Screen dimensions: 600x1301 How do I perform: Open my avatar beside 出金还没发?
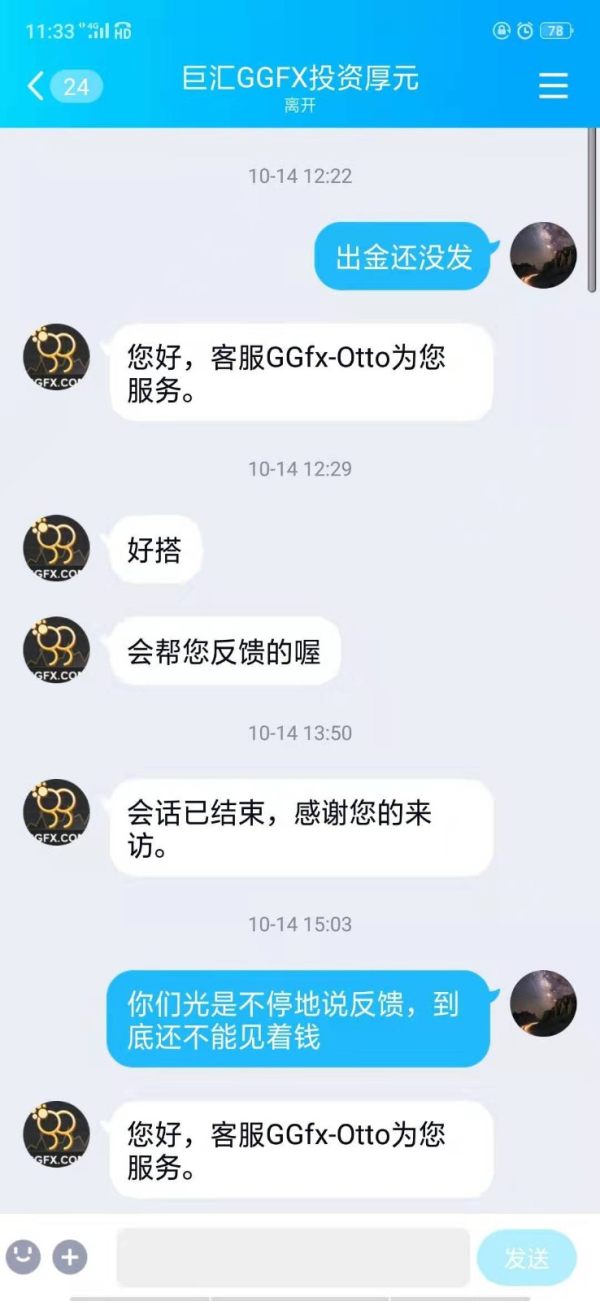coord(543,256)
